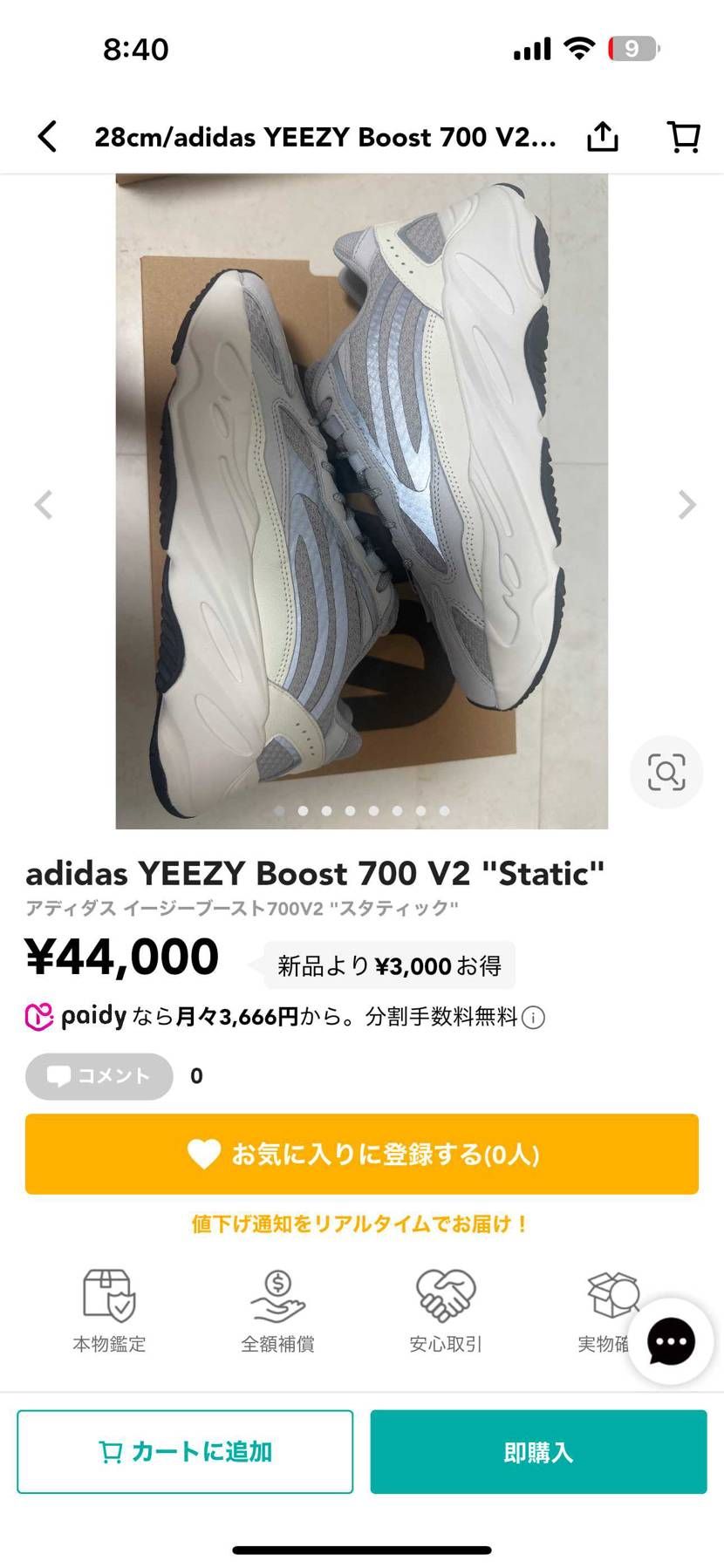Add to favorites with お気に入りに登録する
The image size is (724, 1568).
click(x=362, y=1154)
